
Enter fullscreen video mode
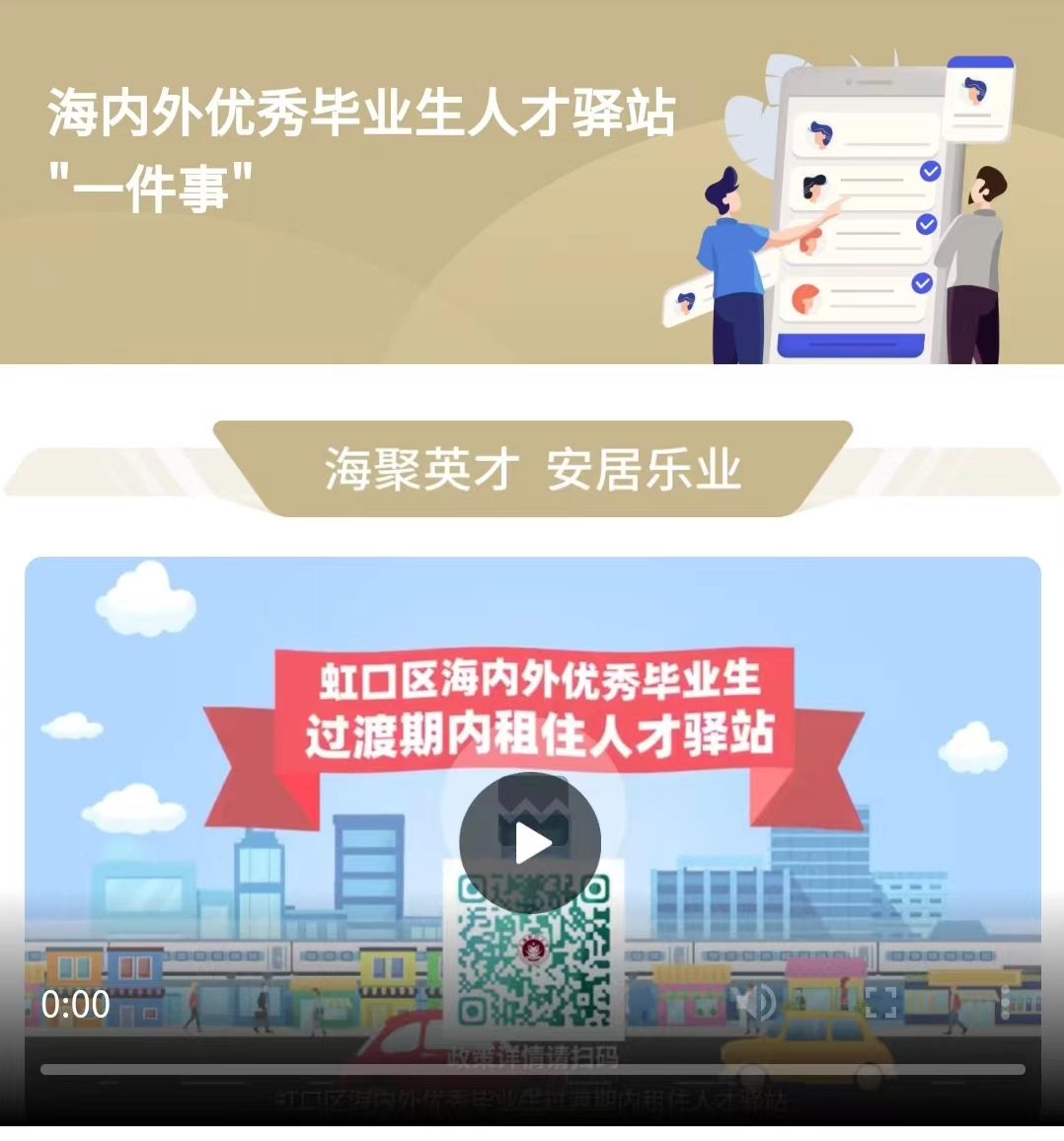(881, 1004)
